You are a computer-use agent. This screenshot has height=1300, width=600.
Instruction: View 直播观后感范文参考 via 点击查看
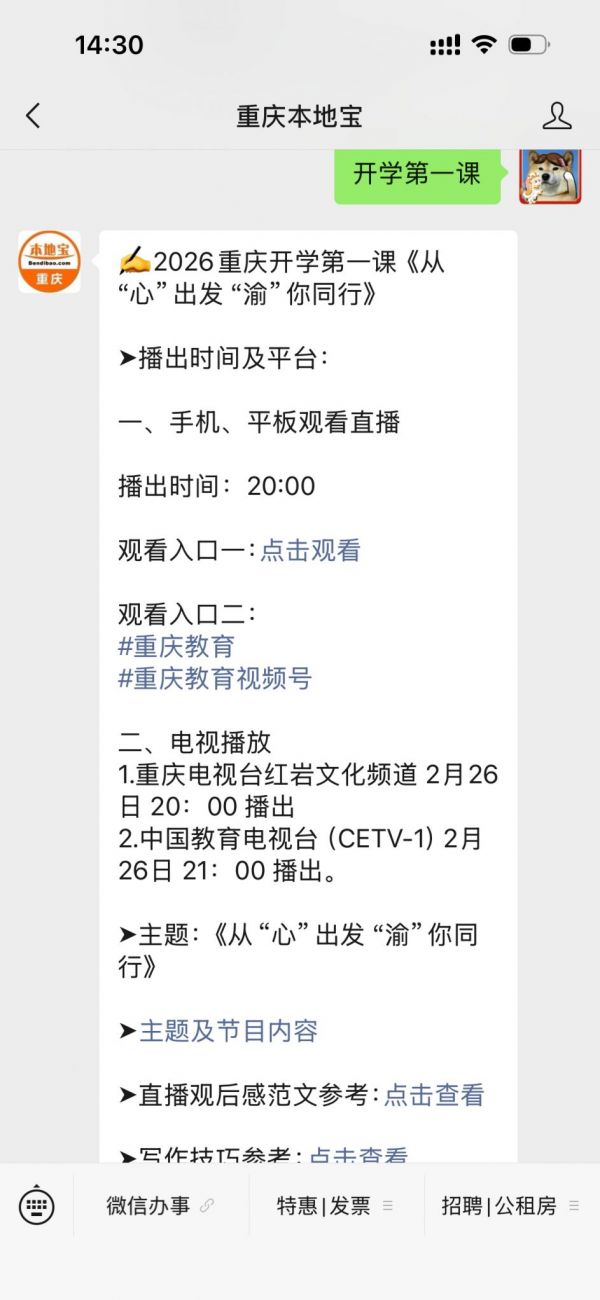[434, 1094]
